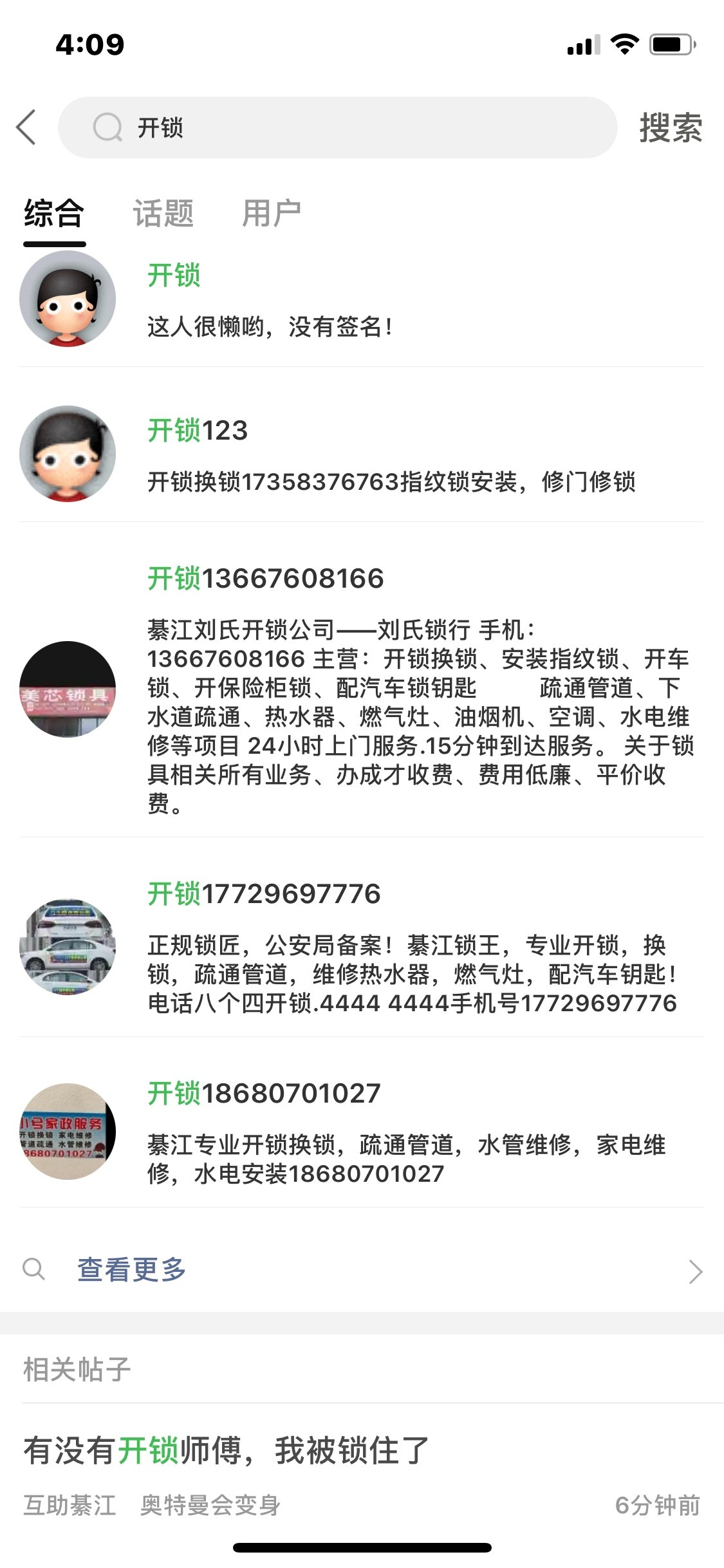View the 开锁17729697776 user result

[x=360, y=946]
